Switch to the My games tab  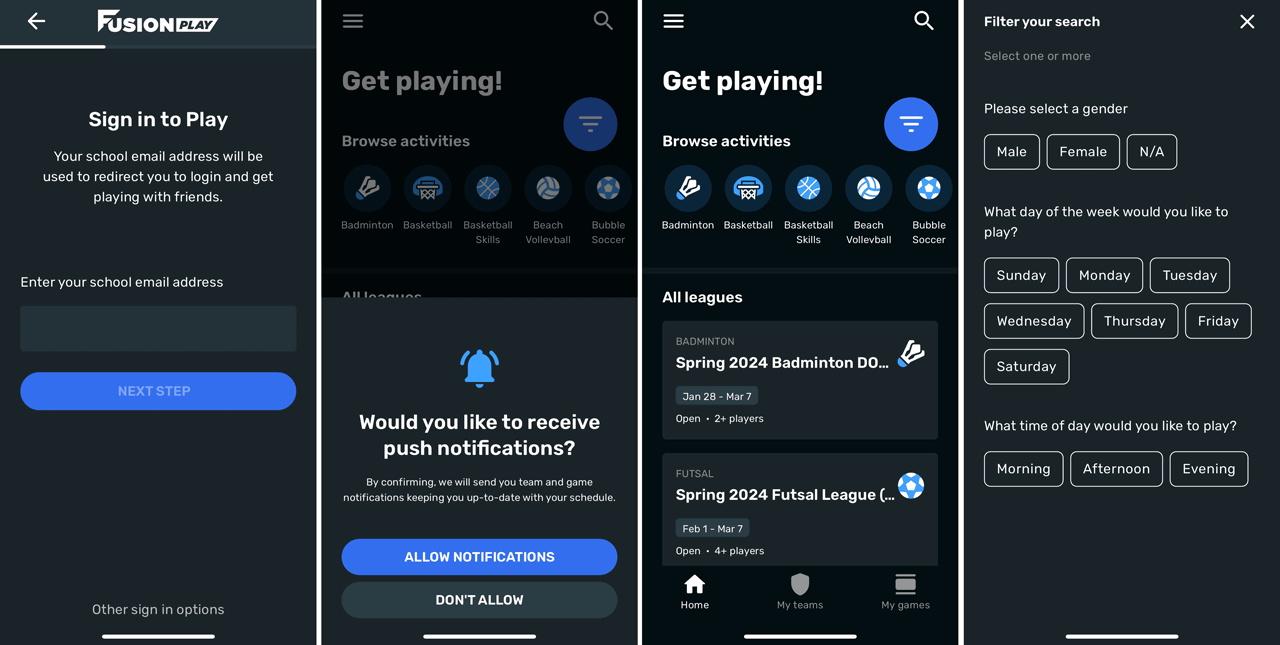point(905,591)
